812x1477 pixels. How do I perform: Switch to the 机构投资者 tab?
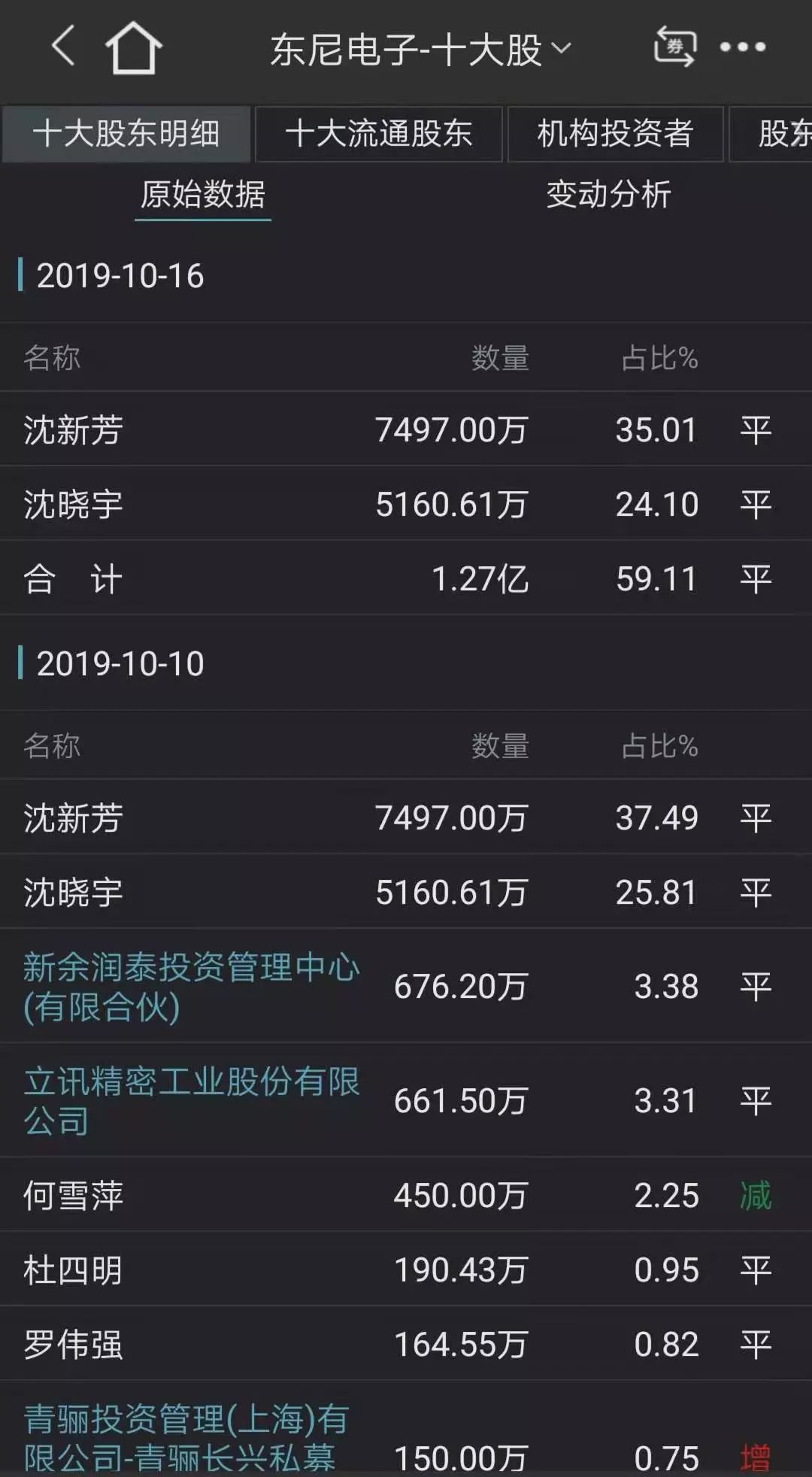coord(615,134)
